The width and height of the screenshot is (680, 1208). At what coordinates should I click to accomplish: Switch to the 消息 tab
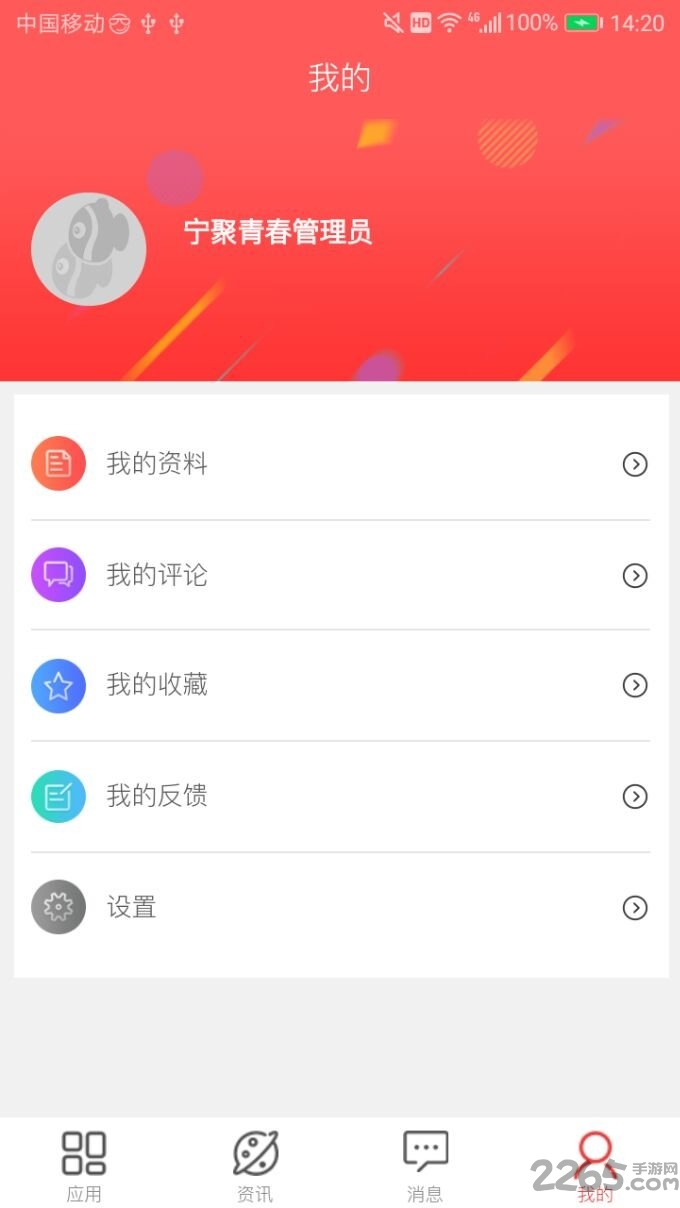pos(425,1166)
